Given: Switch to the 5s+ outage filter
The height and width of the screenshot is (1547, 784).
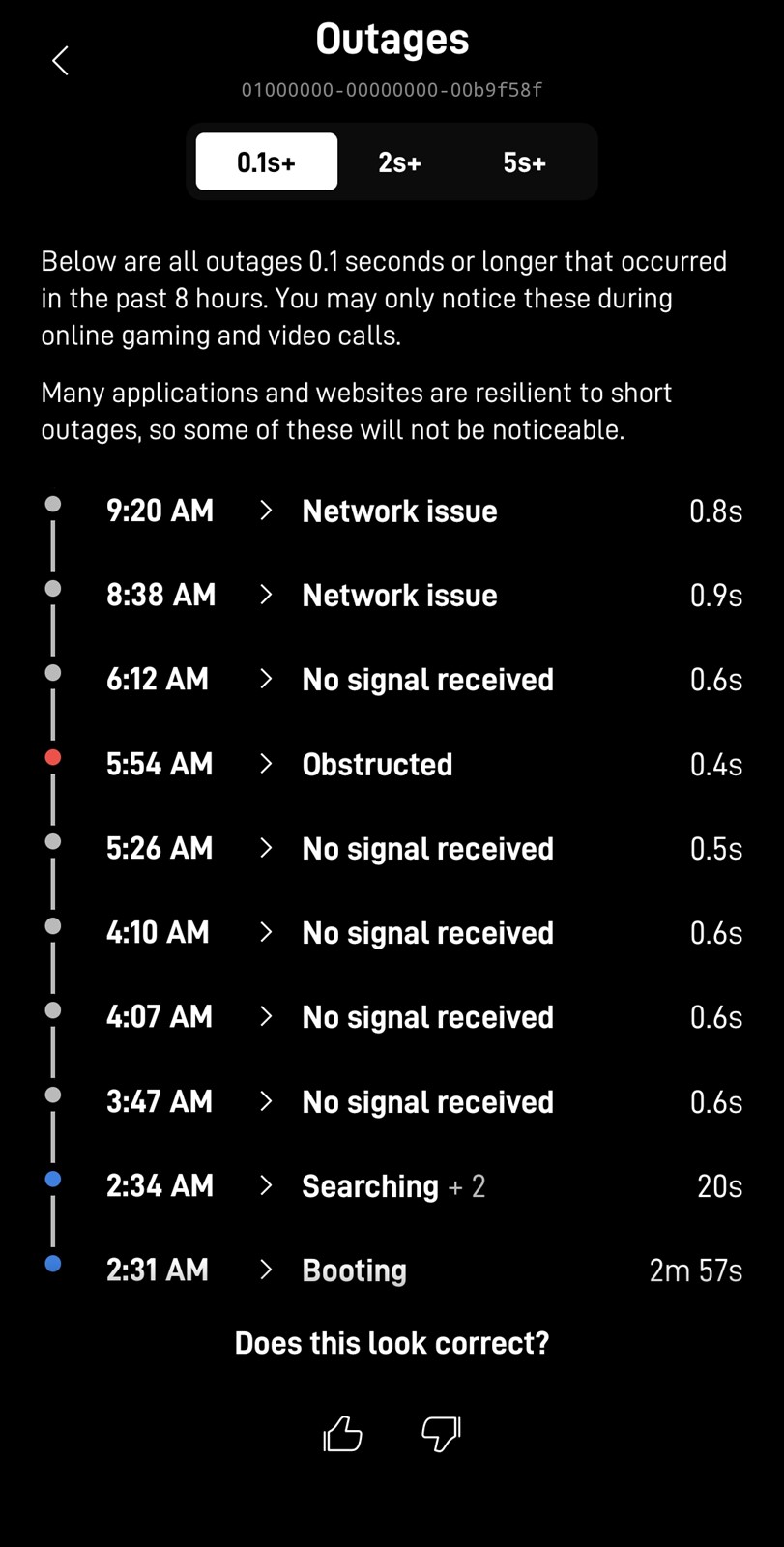Looking at the screenshot, I should point(524,161).
